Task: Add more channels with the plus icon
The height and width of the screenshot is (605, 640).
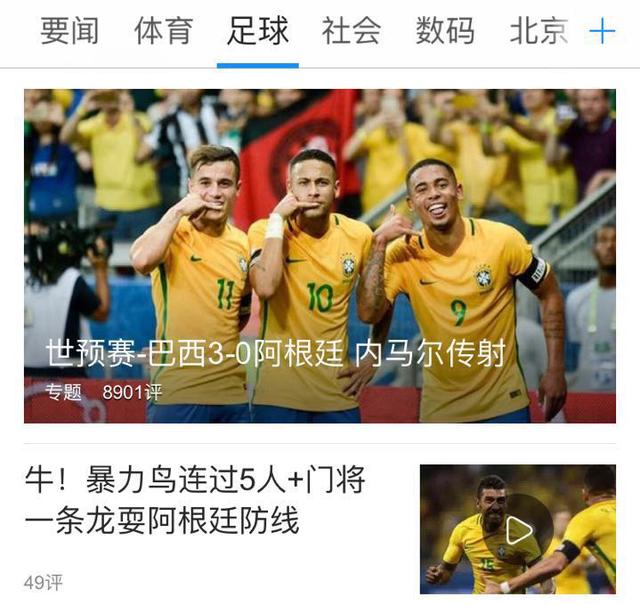Action: [x=602, y=31]
